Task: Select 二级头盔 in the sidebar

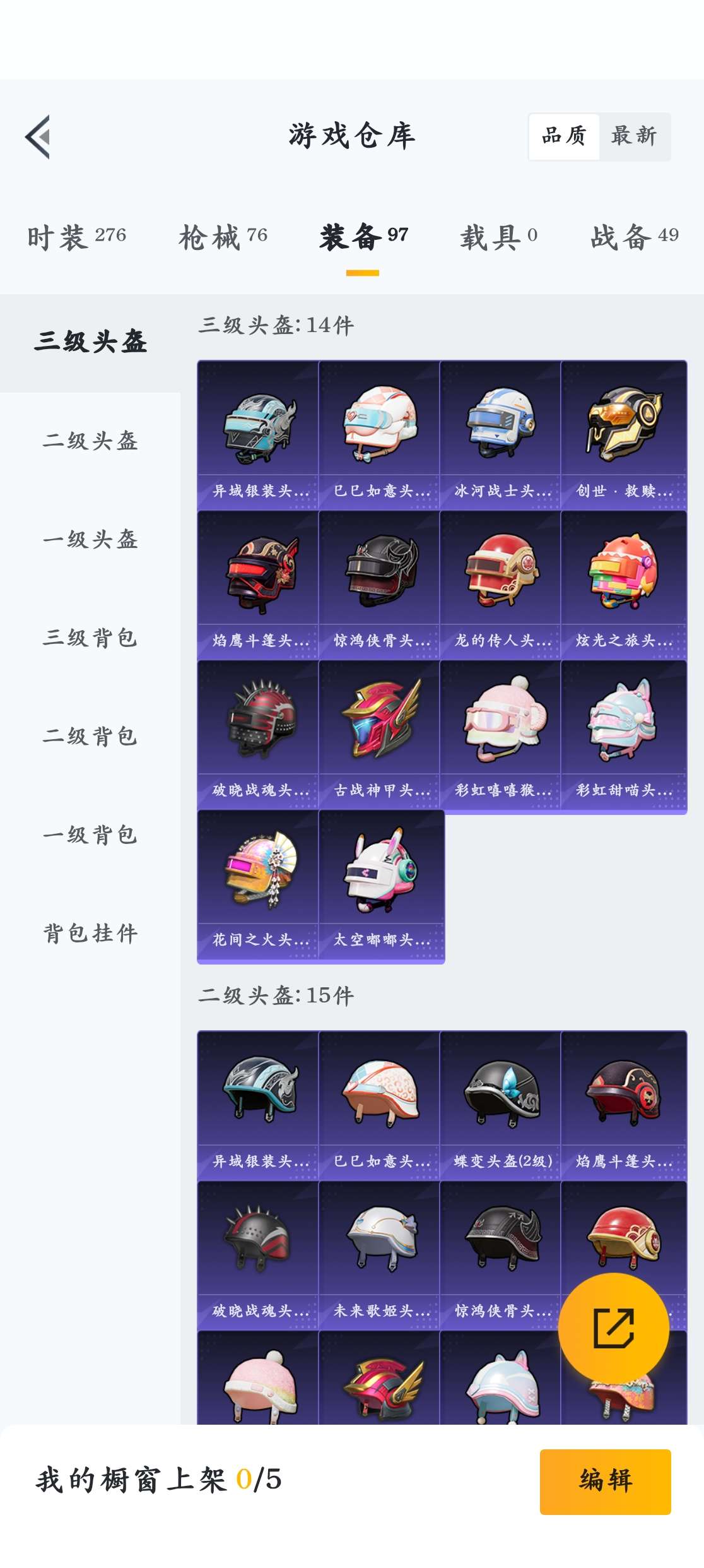Action: point(90,441)
